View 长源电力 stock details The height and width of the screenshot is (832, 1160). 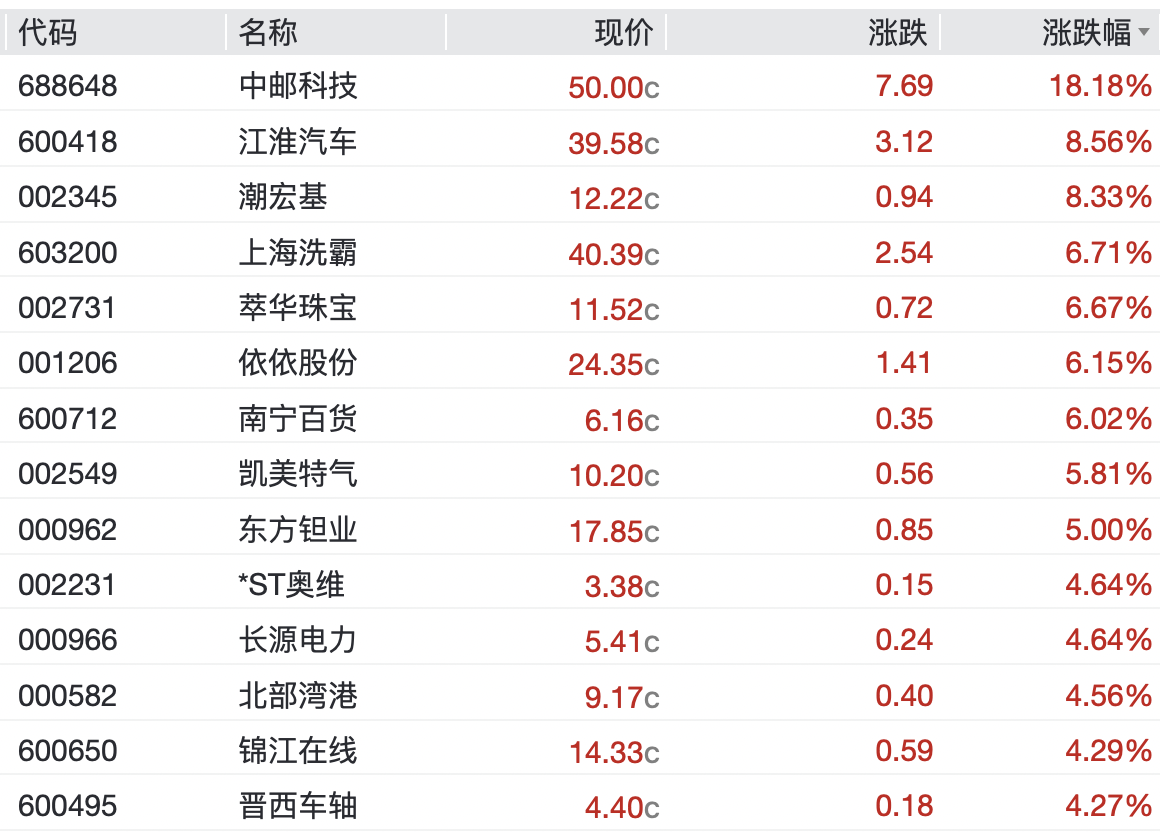click(x=297, y=640)
